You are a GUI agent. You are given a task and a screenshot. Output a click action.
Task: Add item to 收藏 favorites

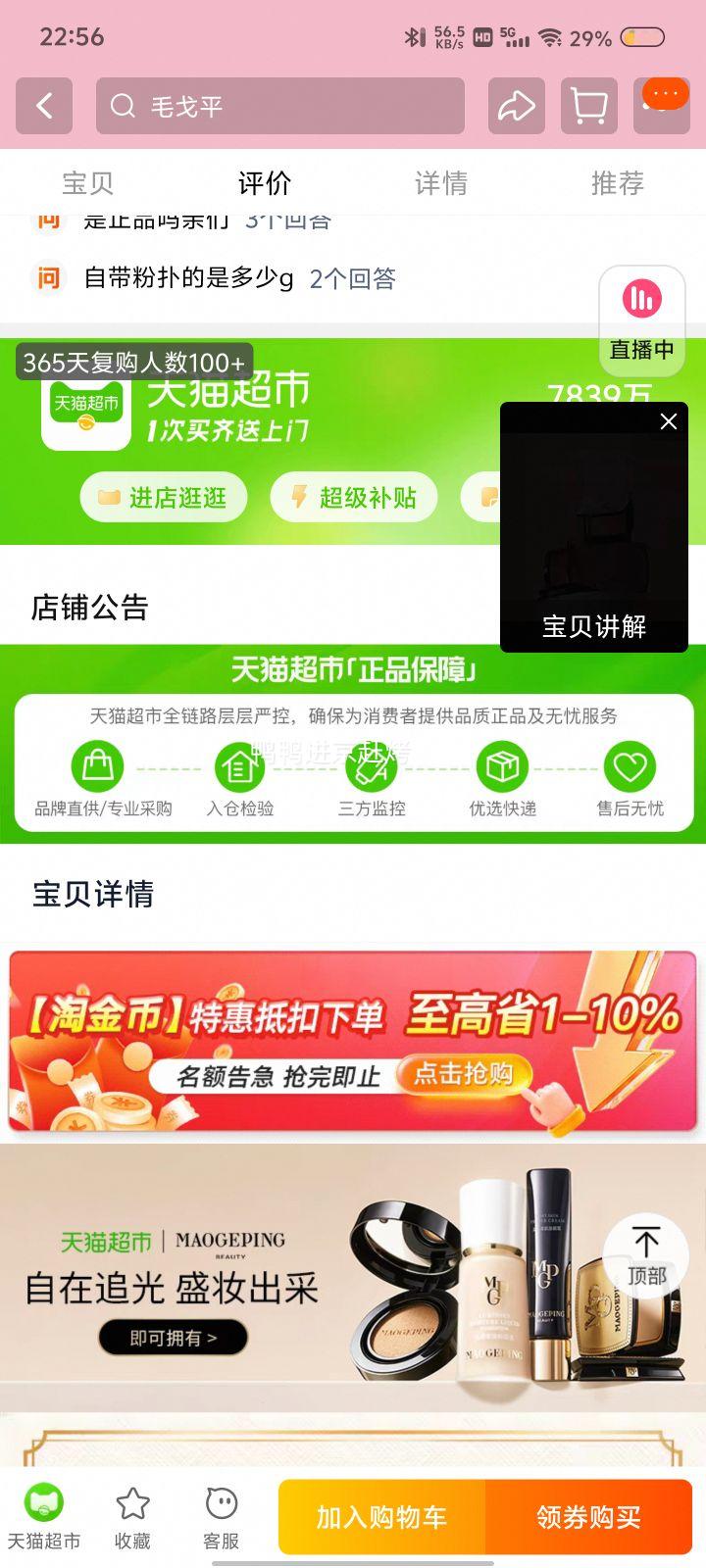pos(132,1517)
